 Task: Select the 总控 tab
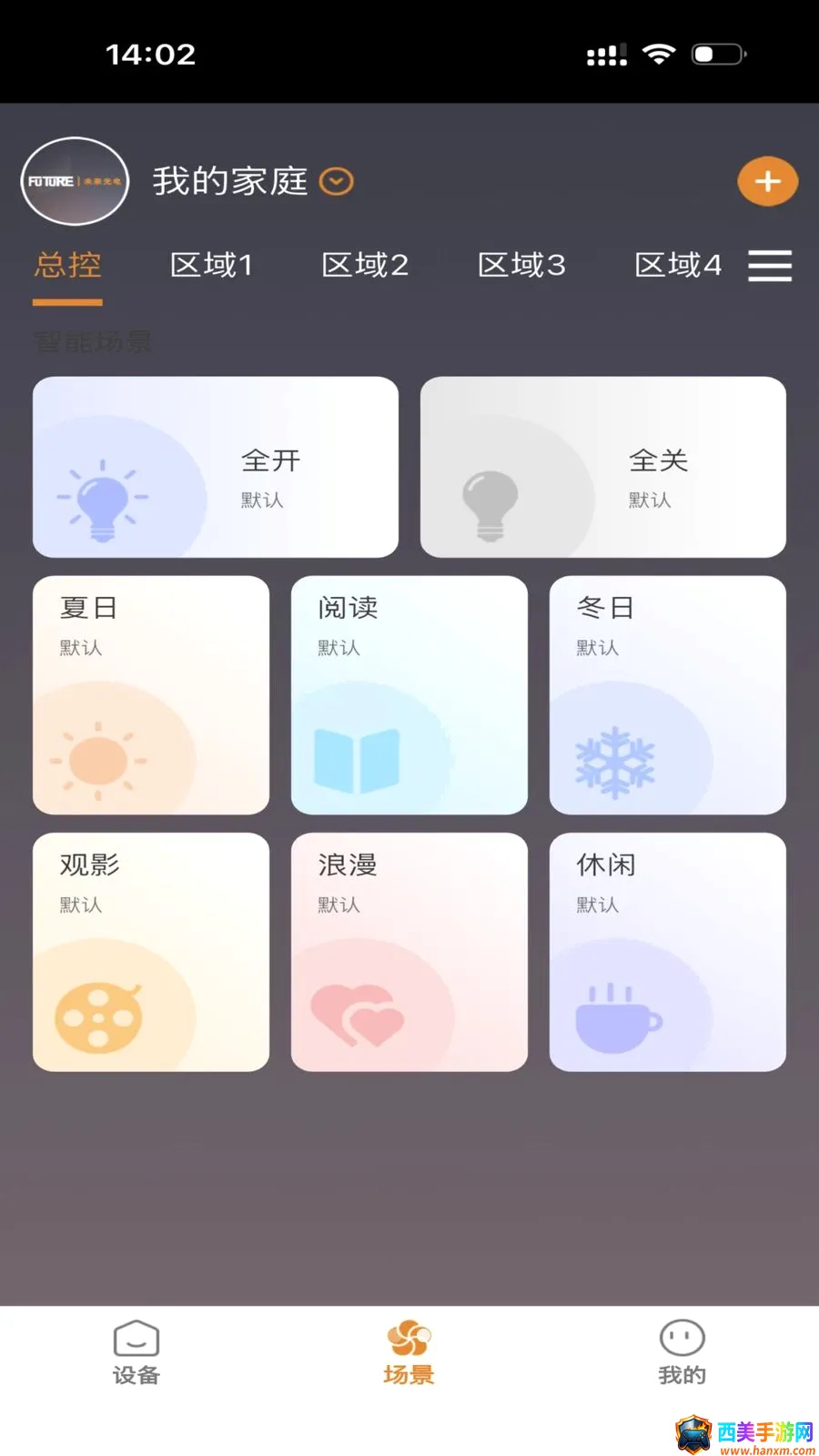(68, 265)
